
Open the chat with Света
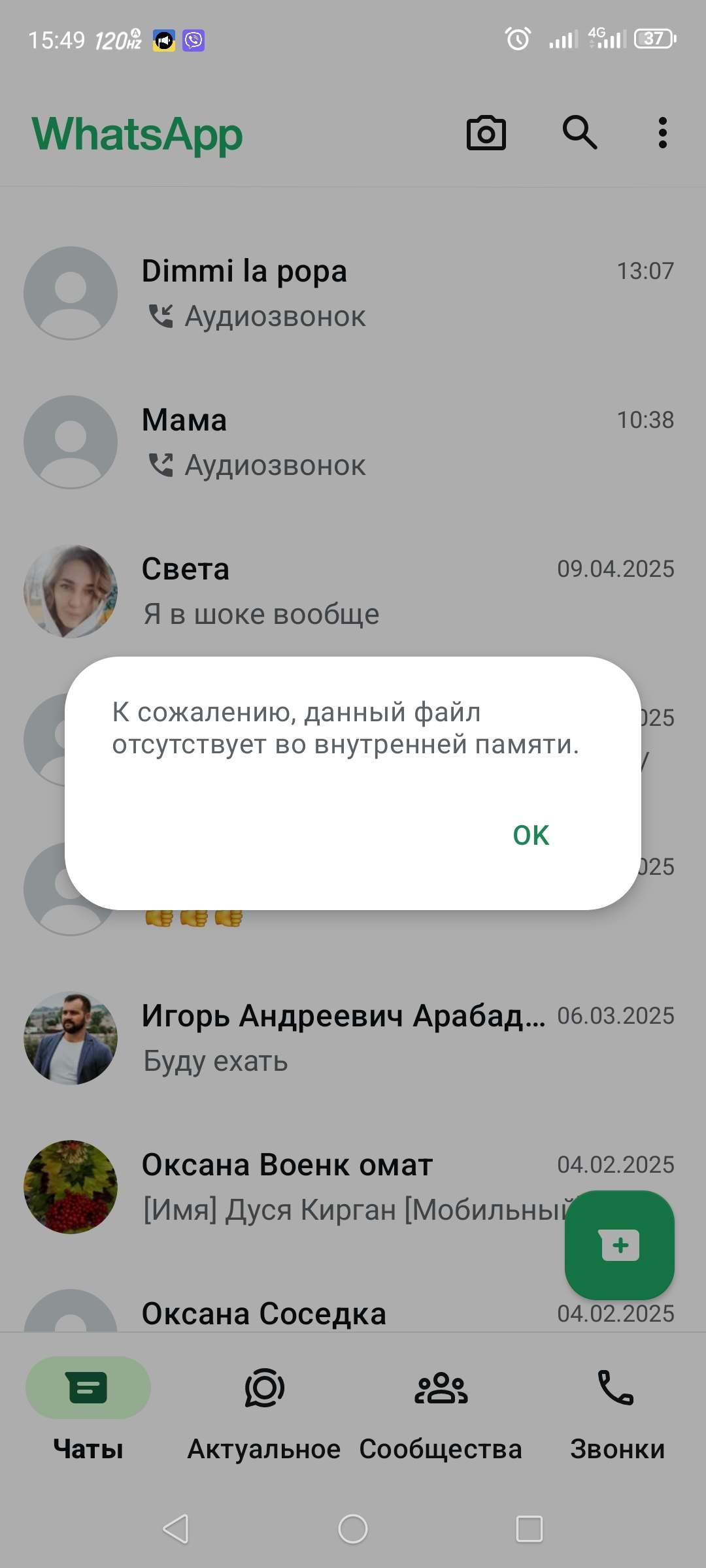click(x=353, y=591)
